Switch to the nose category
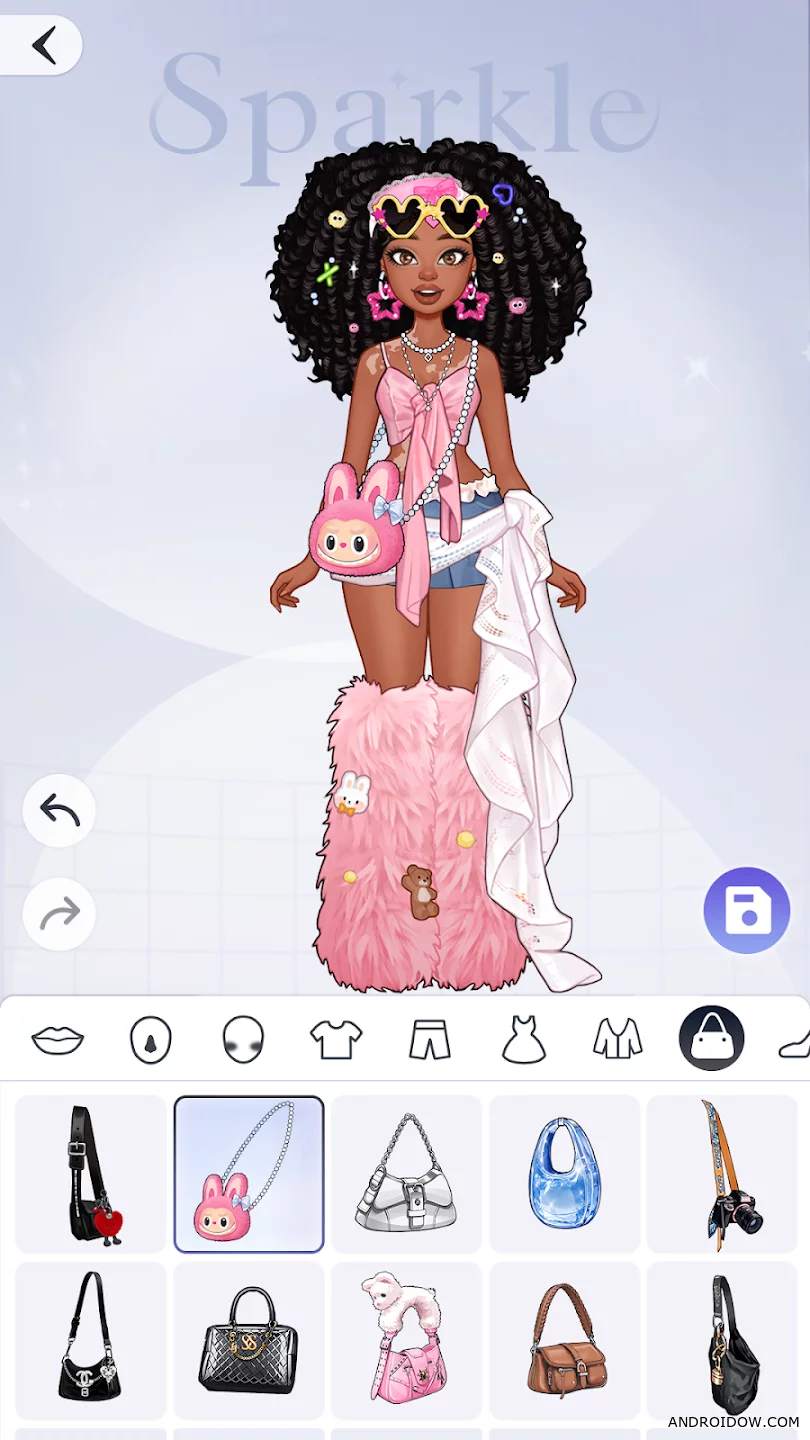This screenshot has width=810, height=1440. pyautogui.click(x=151, y=1039)
